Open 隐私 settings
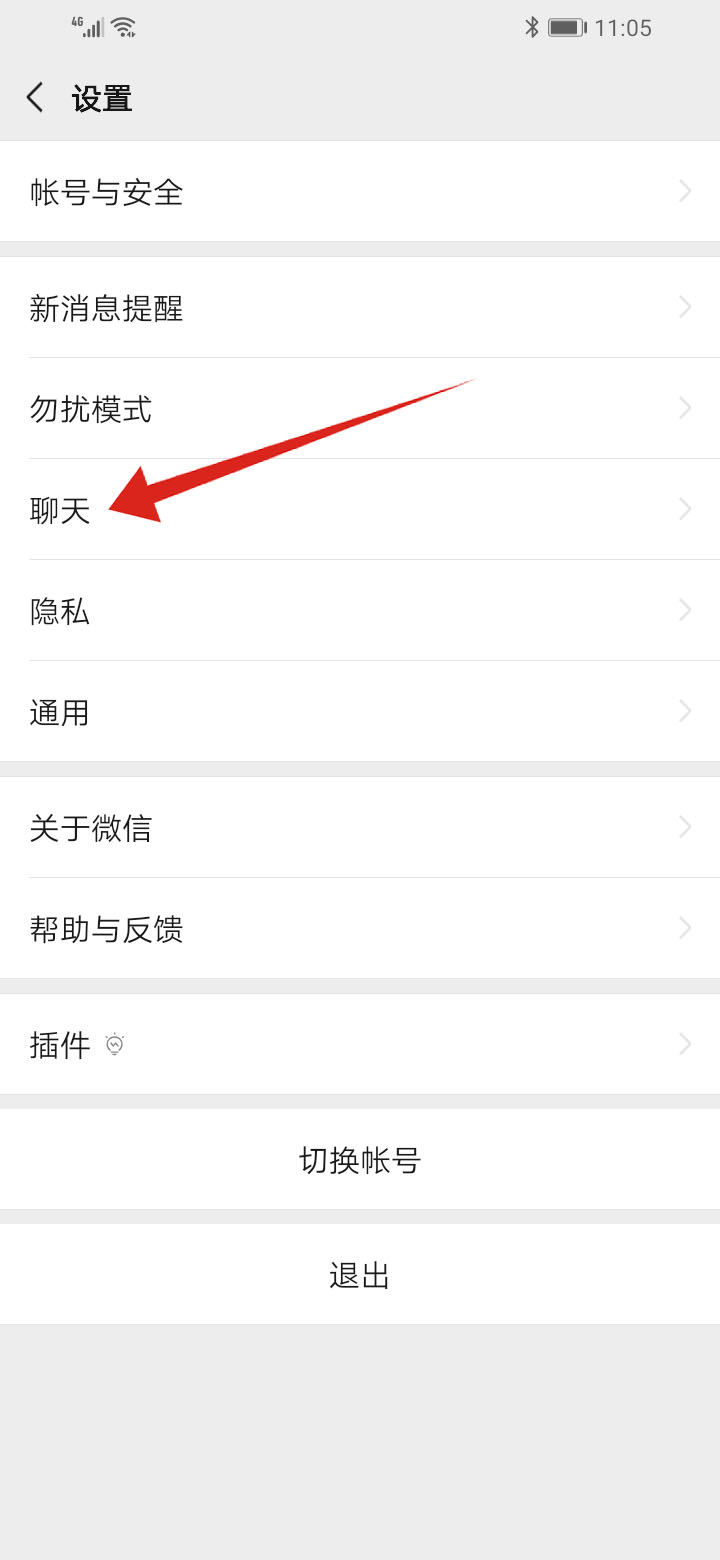Screen dimensions: 720x1560 tap(360, 611)
